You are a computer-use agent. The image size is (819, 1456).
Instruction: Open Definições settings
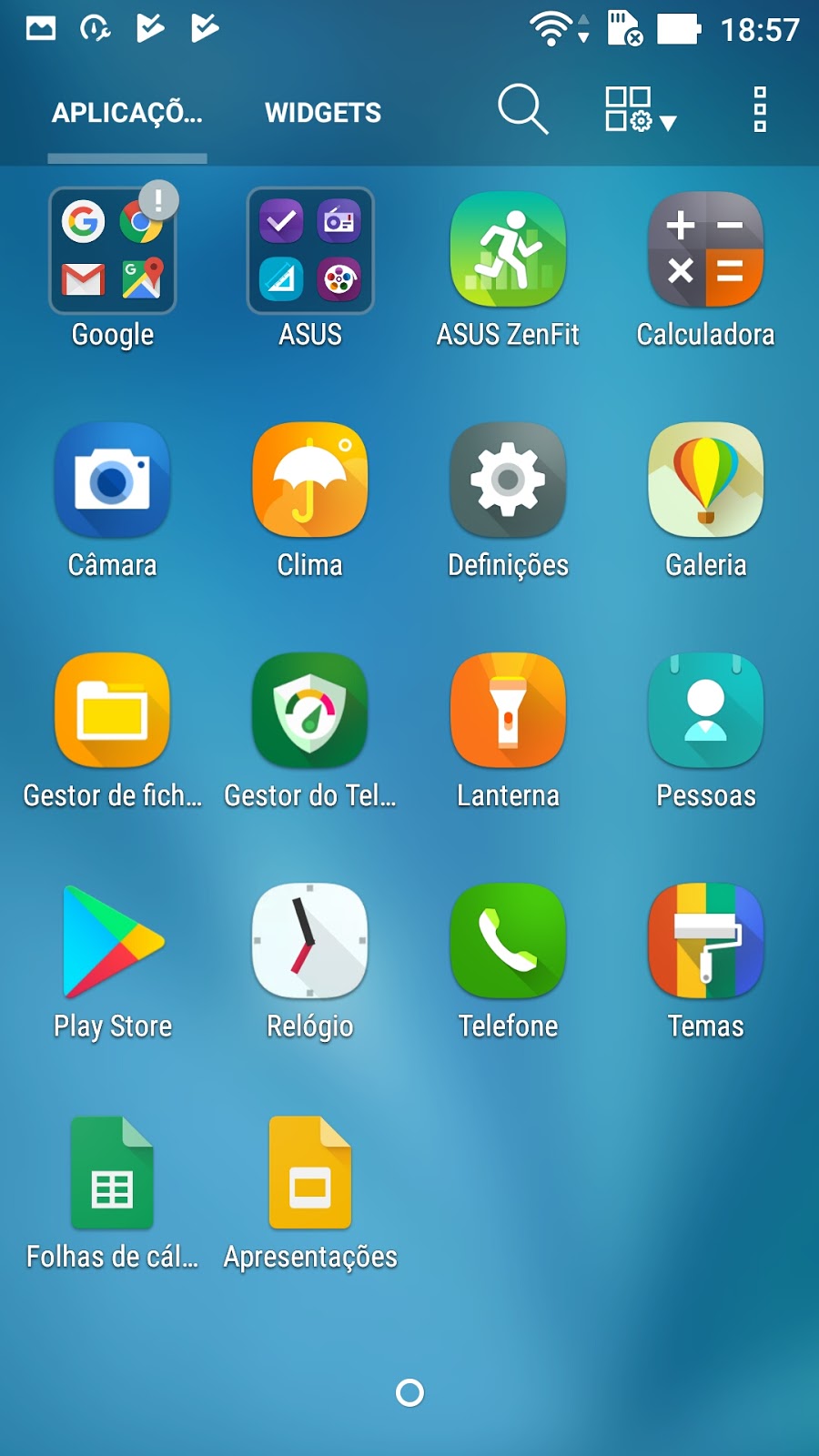coord(508,480)
